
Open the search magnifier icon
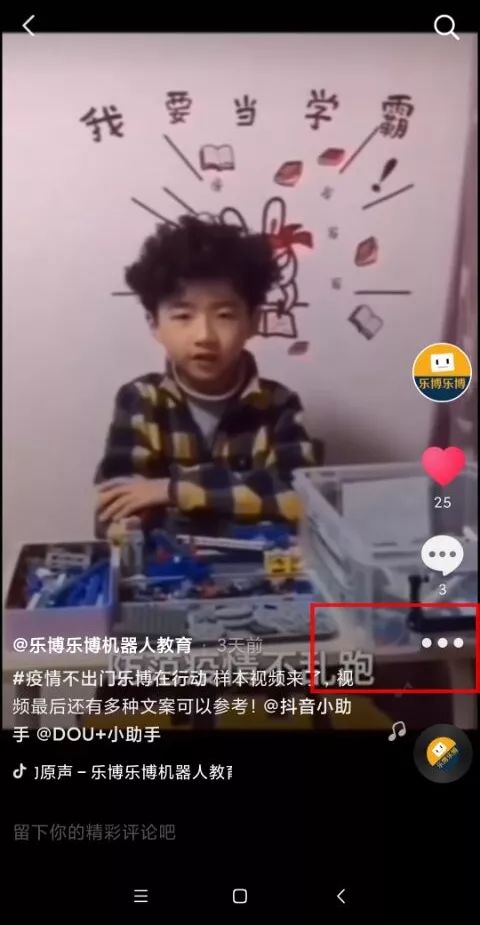click(x=446, y=27)
